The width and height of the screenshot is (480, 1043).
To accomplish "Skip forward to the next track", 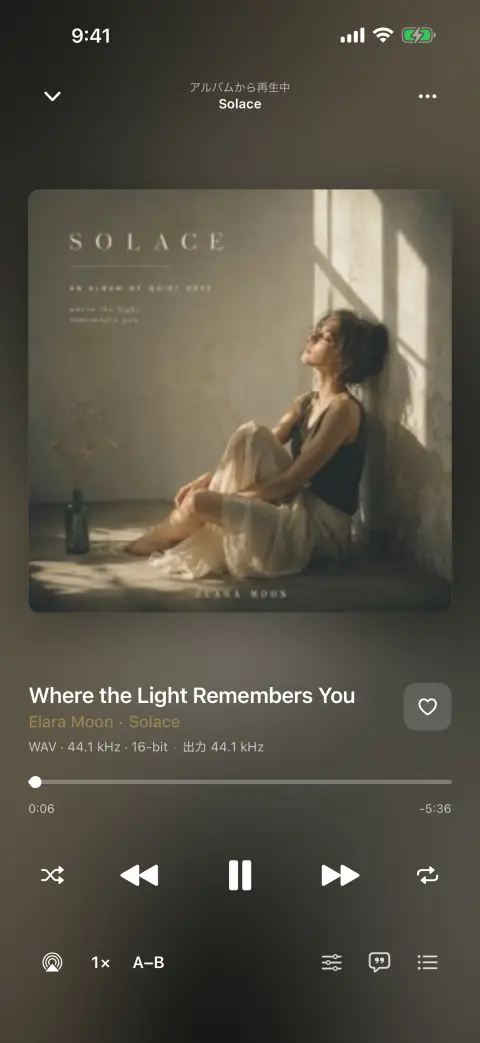I will click(x=340, y=875).
